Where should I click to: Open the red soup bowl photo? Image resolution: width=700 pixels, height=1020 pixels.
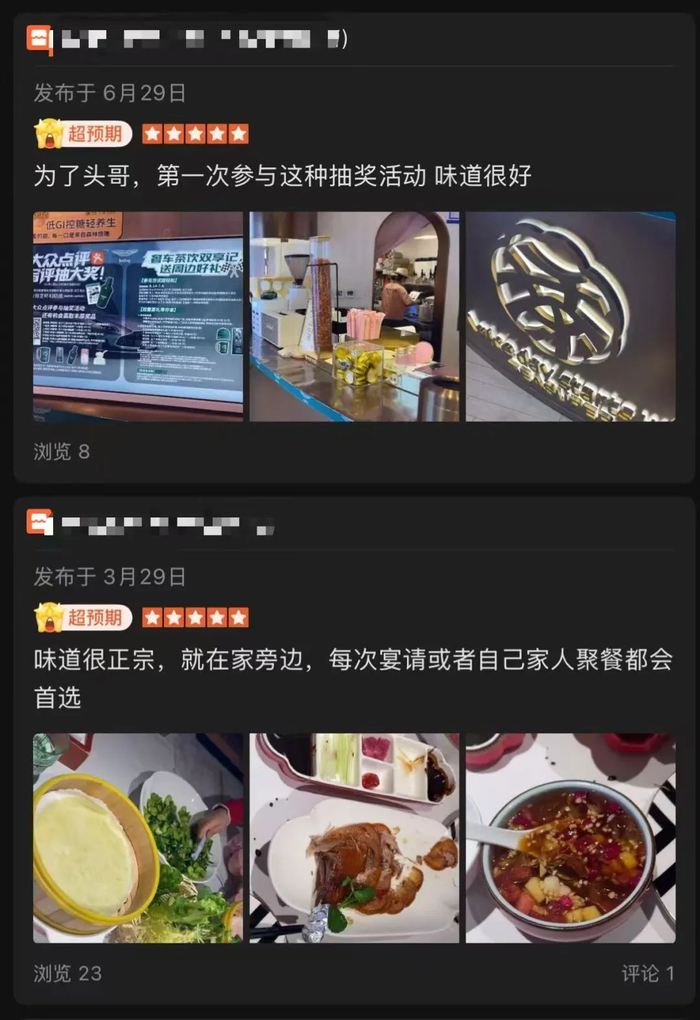click(x=570, y=838)
